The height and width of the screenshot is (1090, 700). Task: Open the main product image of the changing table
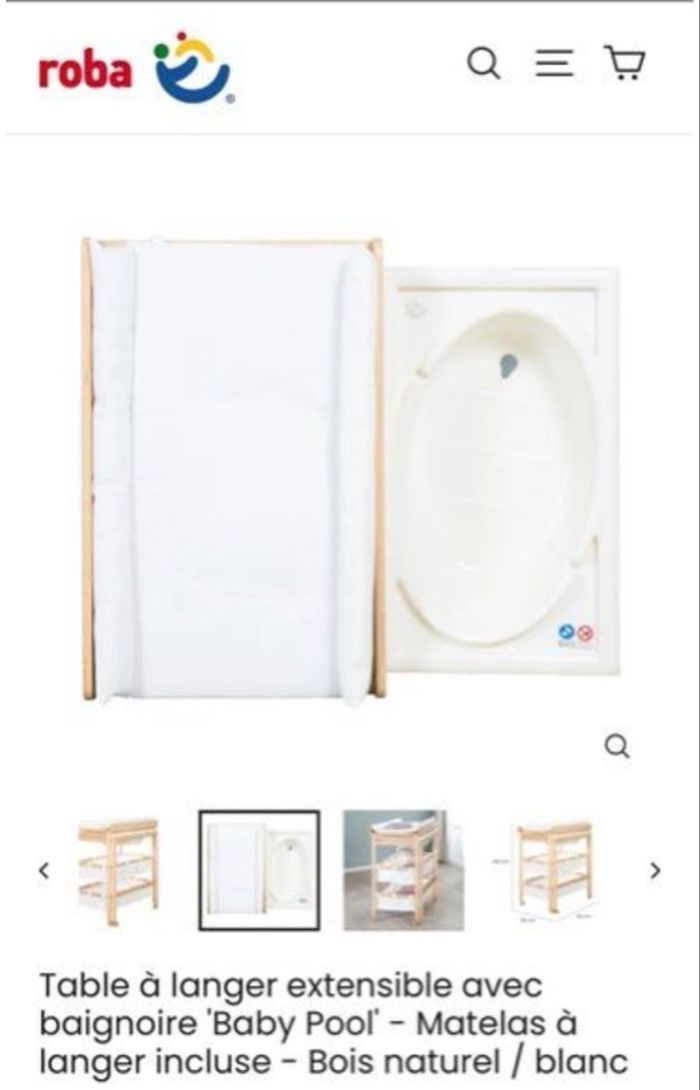point(348,470)
